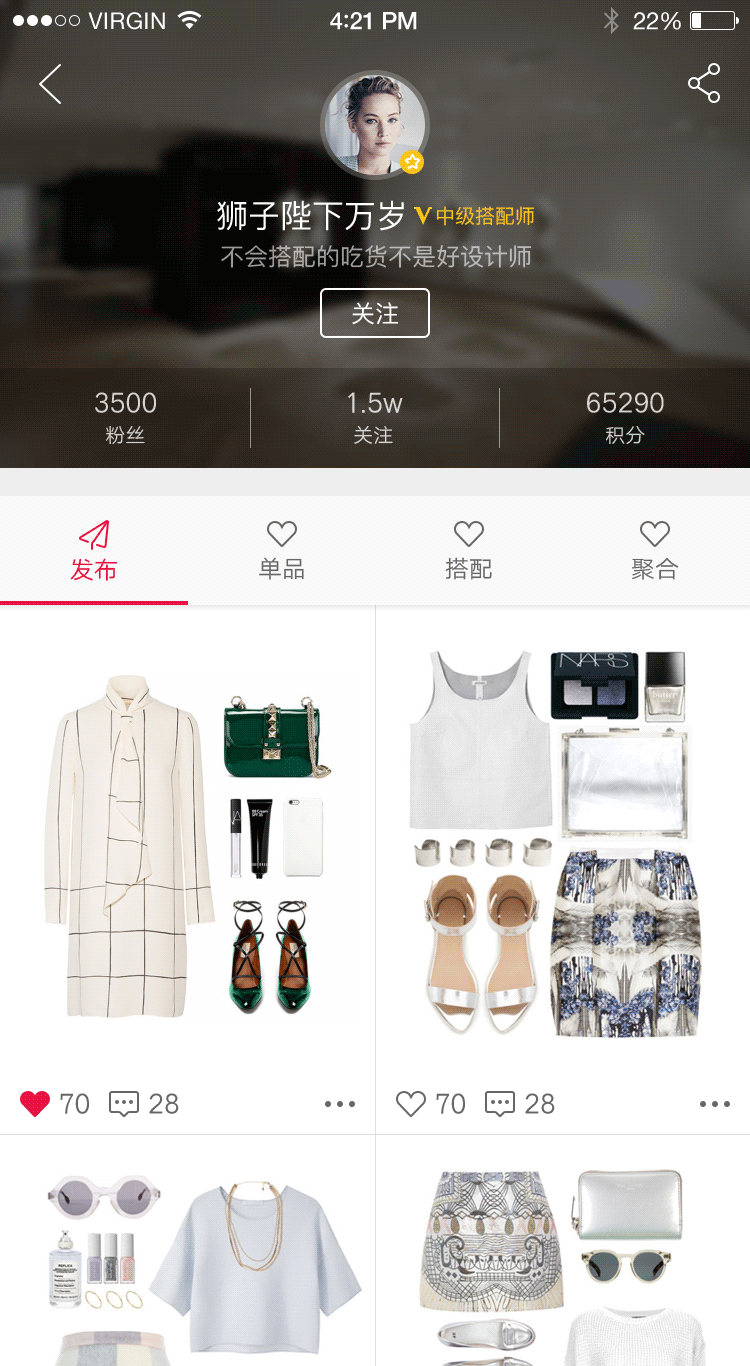Image resolution: width=750 pixels, height=1366 pixels.
Task: Switch to the 搭配 tab
Action: [x=468, y=551]
